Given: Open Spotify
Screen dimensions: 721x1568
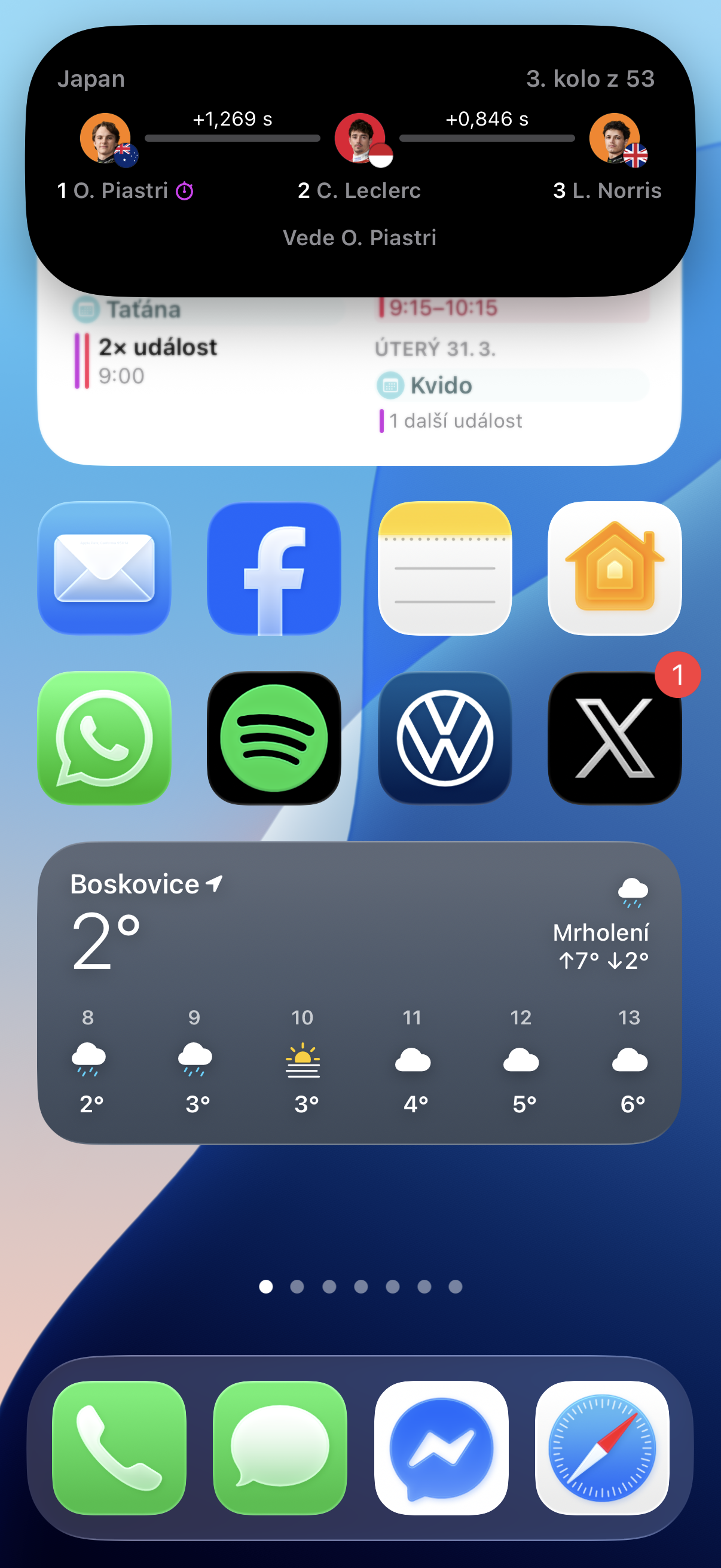Looking at the screenshot, I should point(274,738).
